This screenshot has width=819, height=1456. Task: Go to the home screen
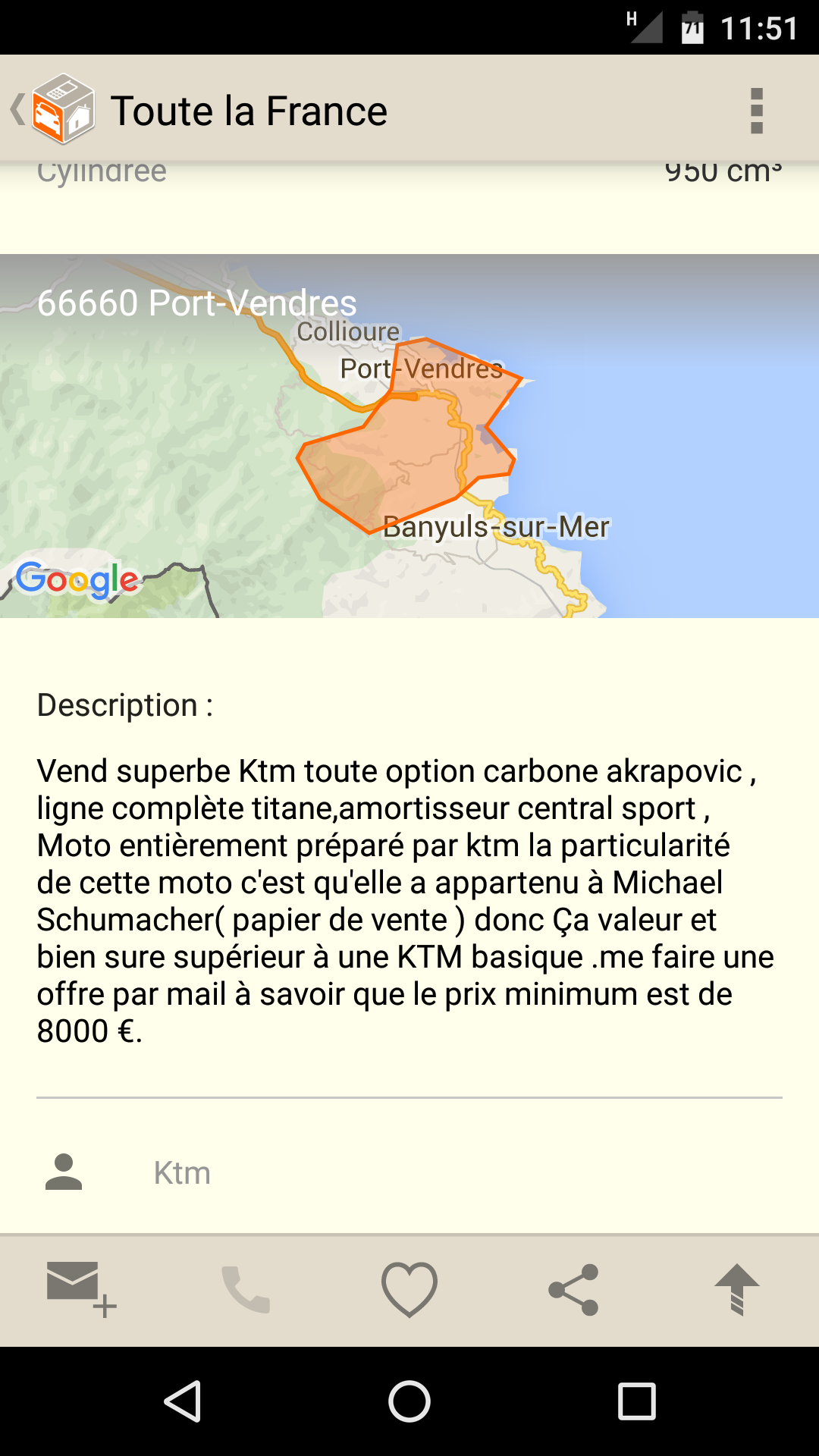click(409, 1401)
